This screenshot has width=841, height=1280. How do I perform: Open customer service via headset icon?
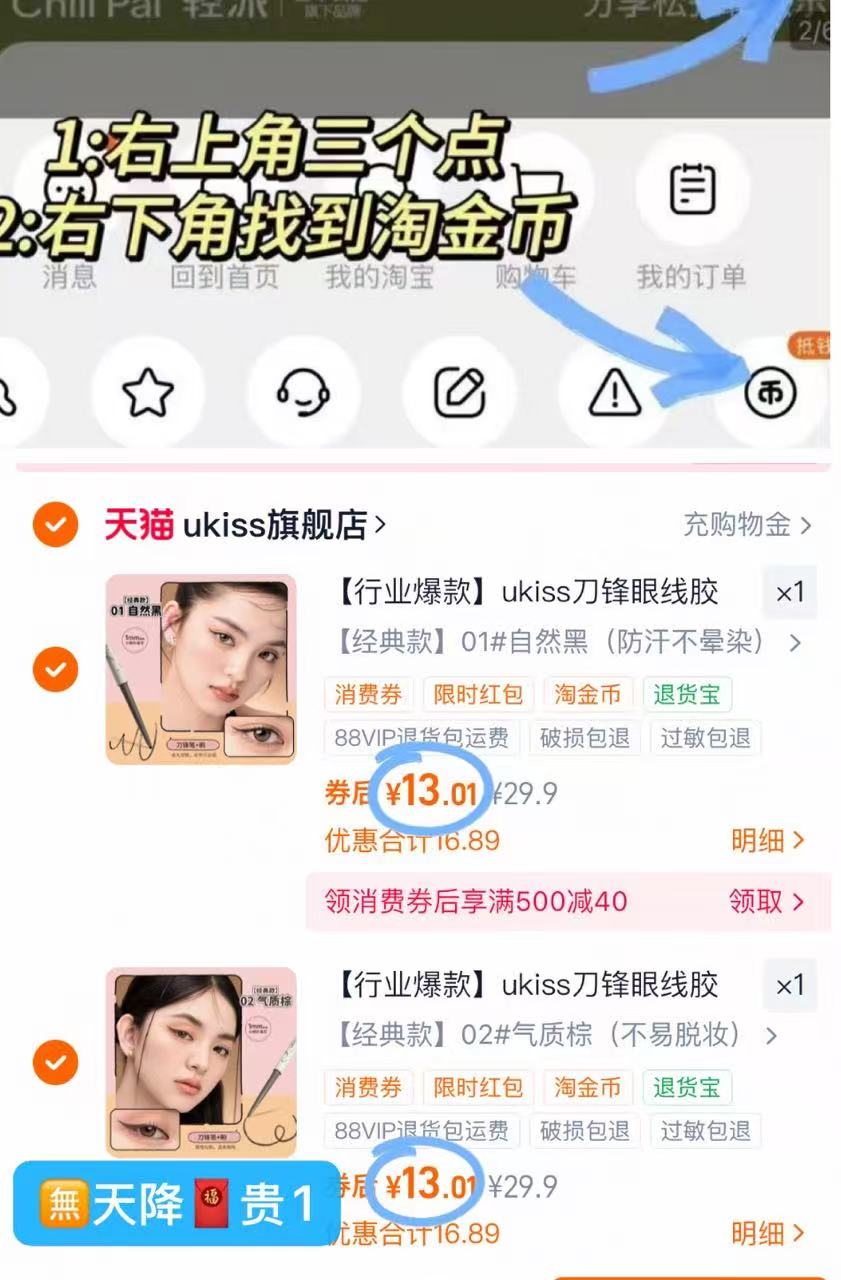click(x=304, y=393)
